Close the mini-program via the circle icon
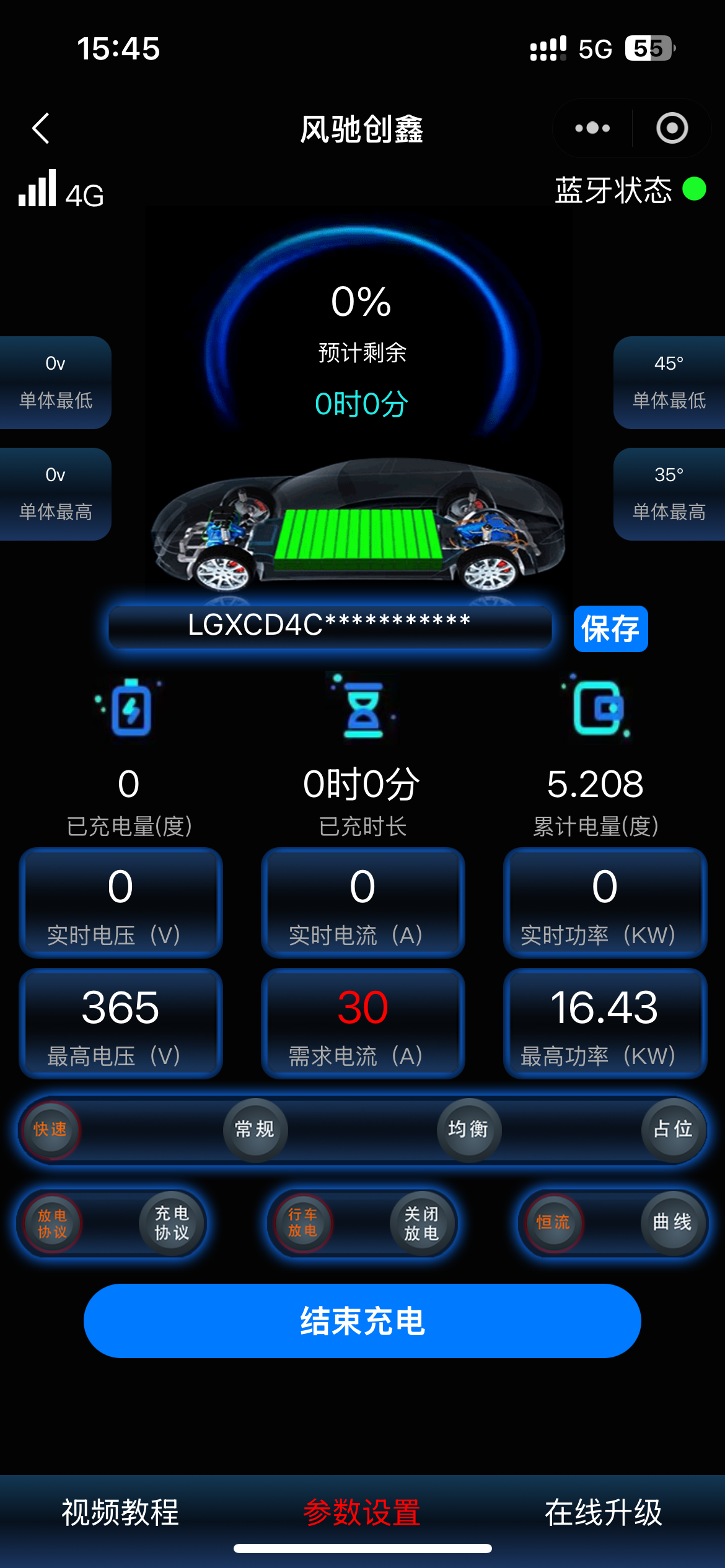The height and width of the screenshot is (1568, 725). coord(672,128)
